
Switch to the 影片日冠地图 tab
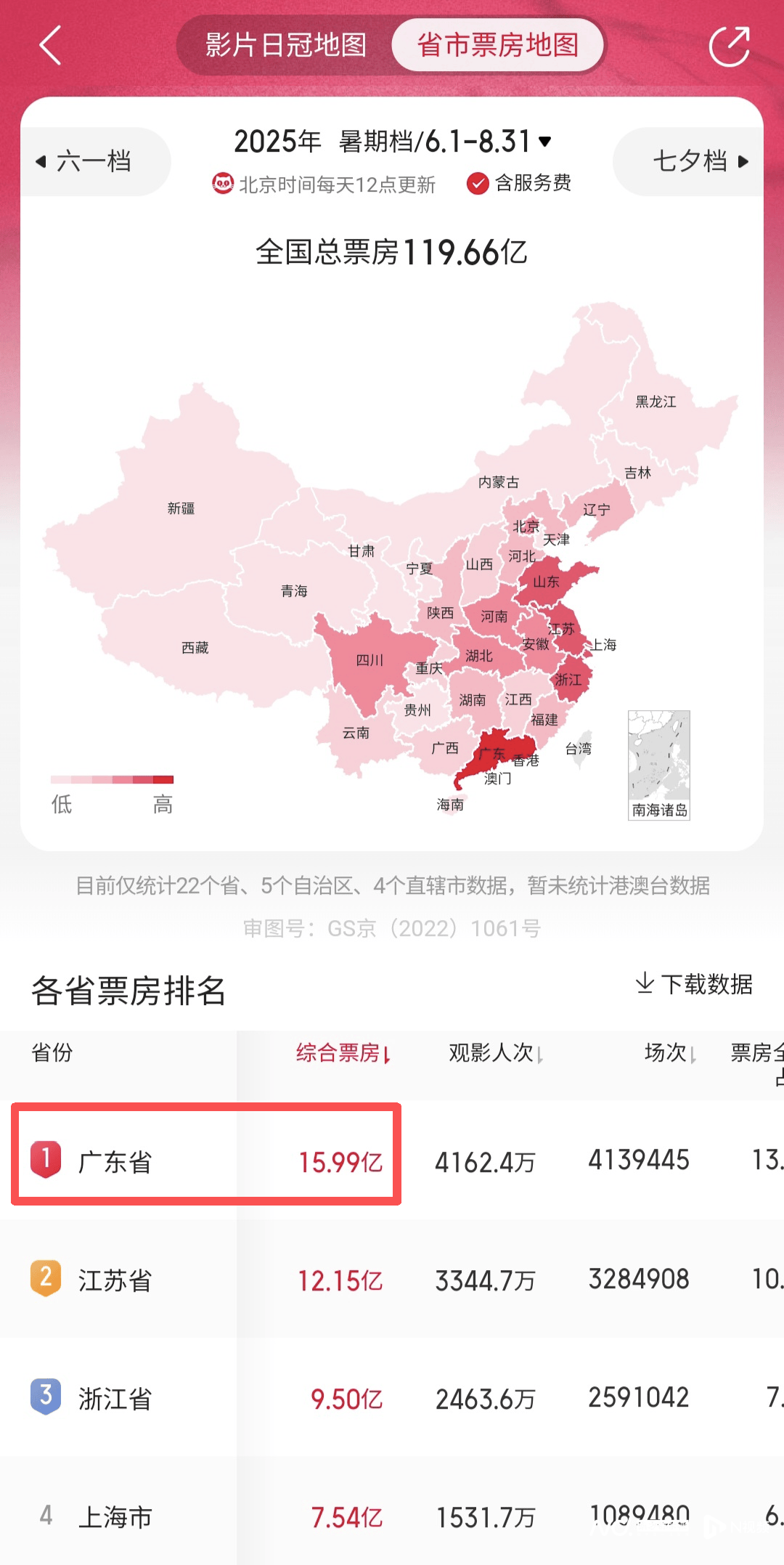click(x=285, y=46)
